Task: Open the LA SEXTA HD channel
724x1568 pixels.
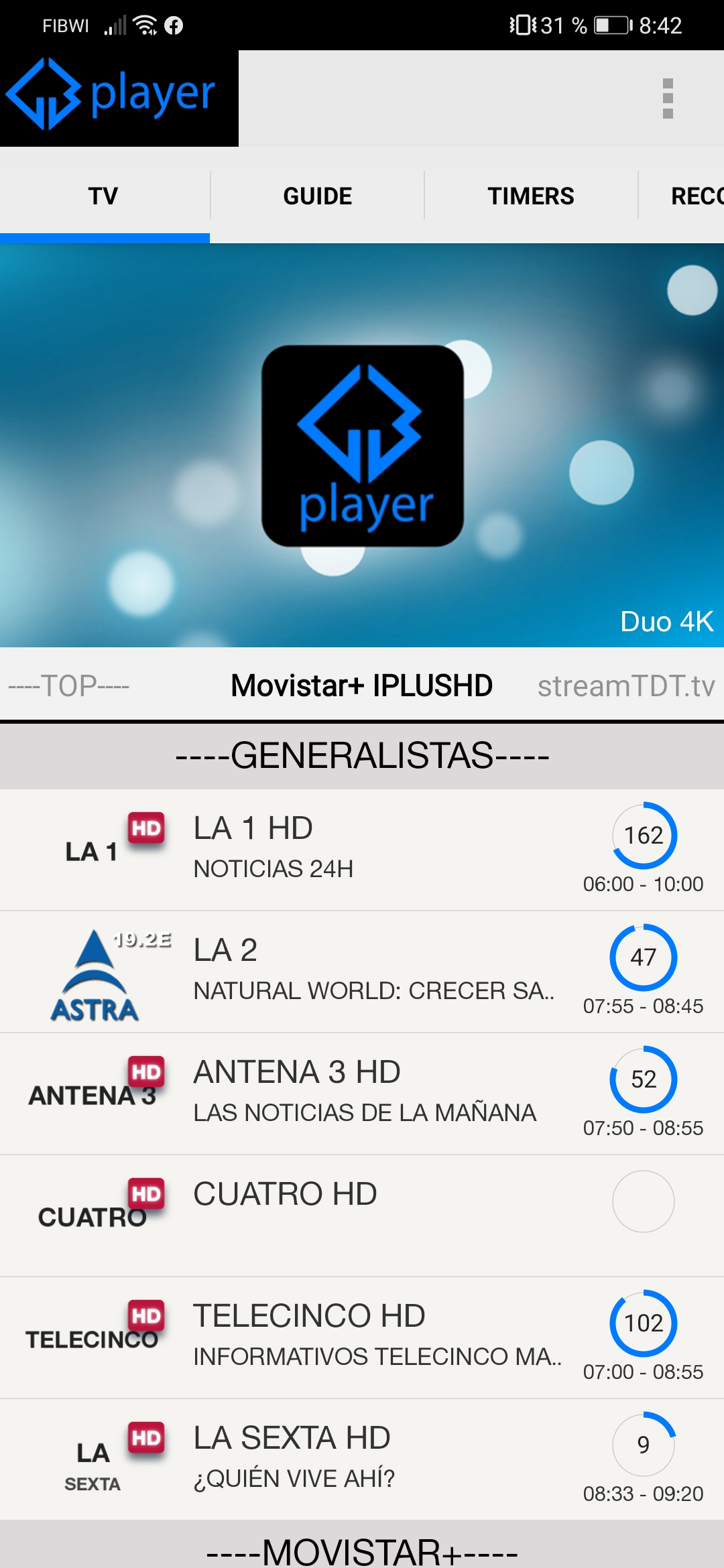Action: click(x=362, y=1459)
